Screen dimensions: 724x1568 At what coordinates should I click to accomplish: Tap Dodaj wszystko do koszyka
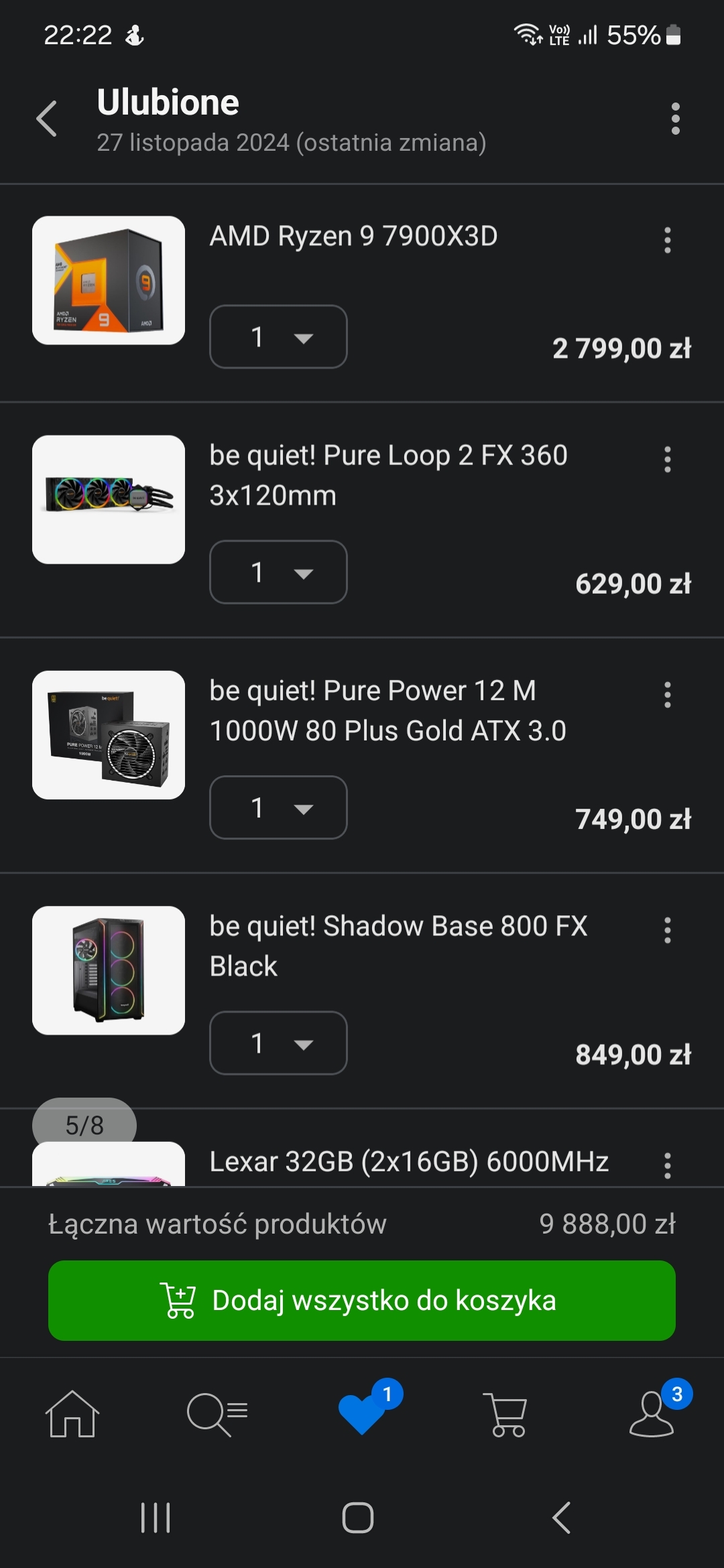tap(362, 1301)
